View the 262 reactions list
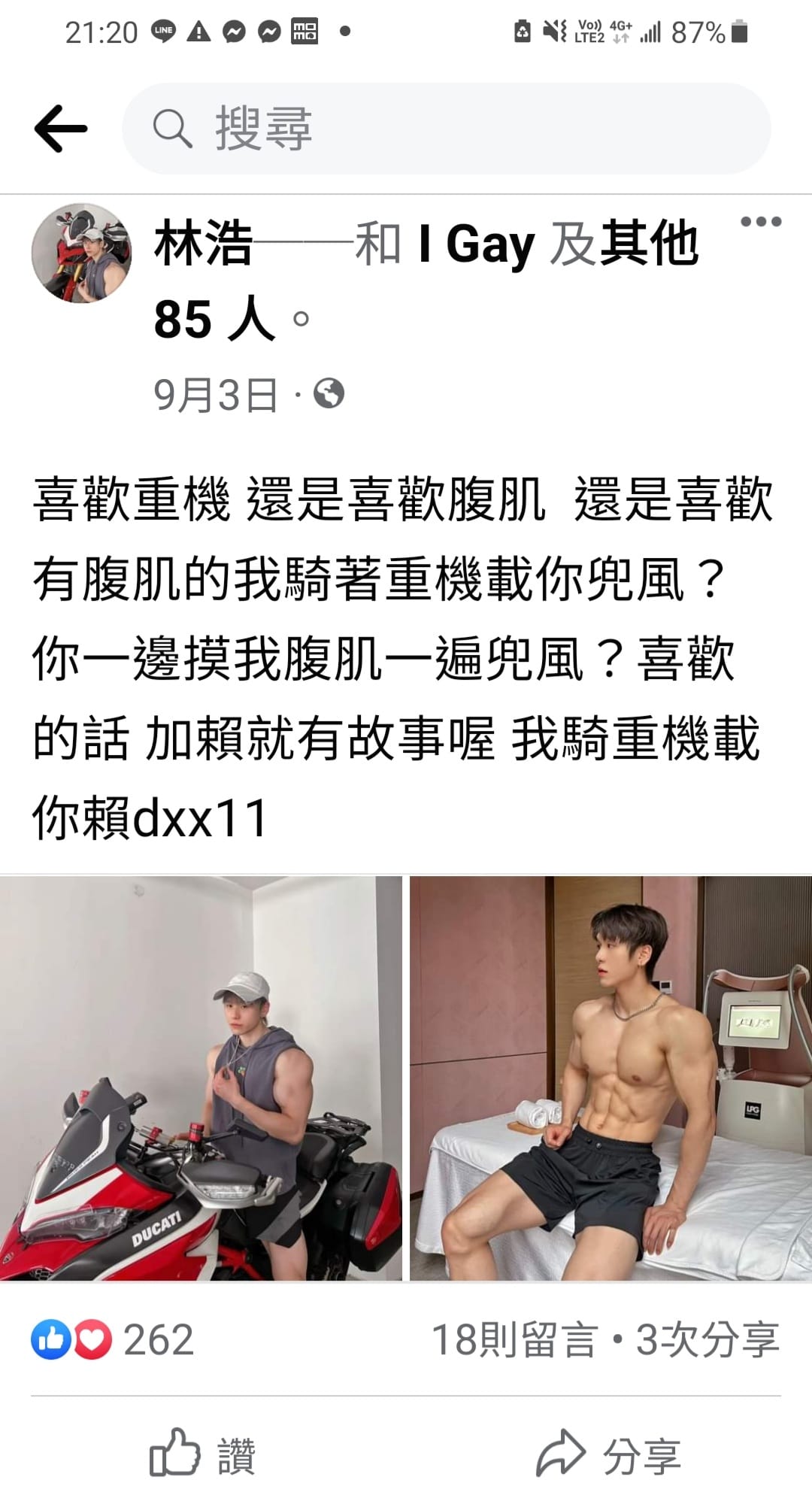Viewport: 812px width, 1498px height. 113,1339
